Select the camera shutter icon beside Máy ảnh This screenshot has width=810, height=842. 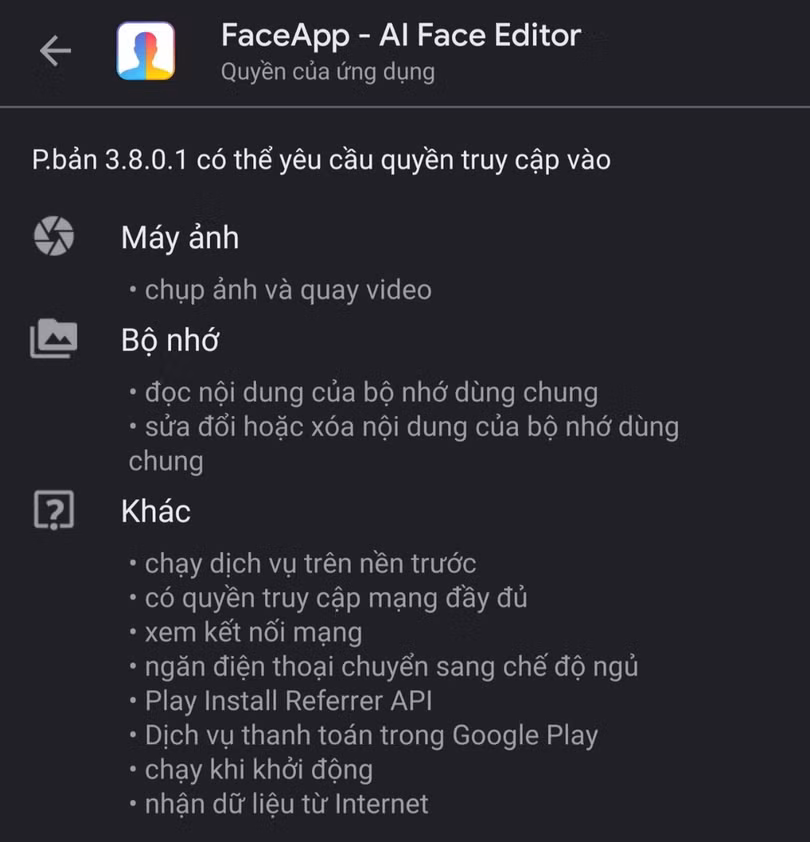(54, 237)
